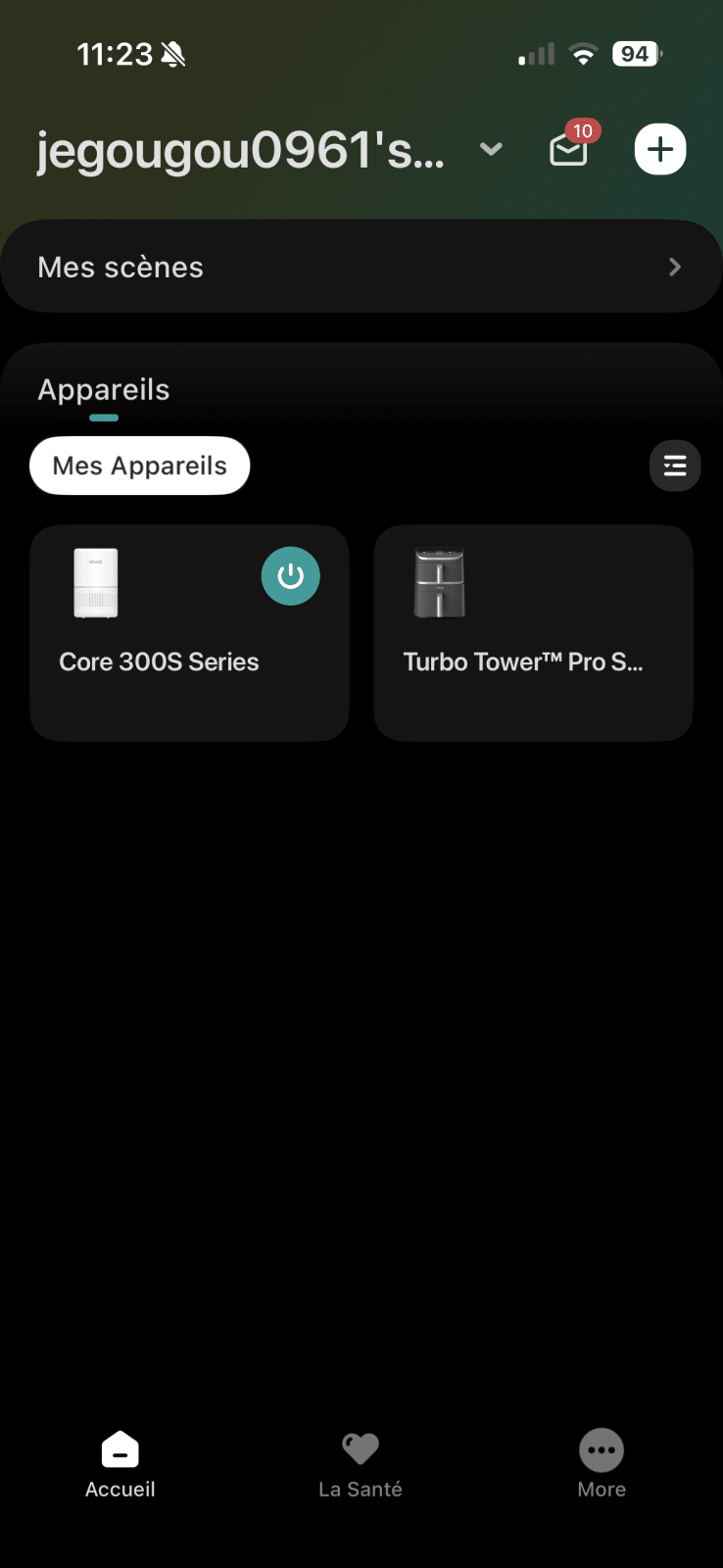This screenshot has height=1568, width=723.
Task: Go to the Accueil tab
Action: (x=120, y=1464)
